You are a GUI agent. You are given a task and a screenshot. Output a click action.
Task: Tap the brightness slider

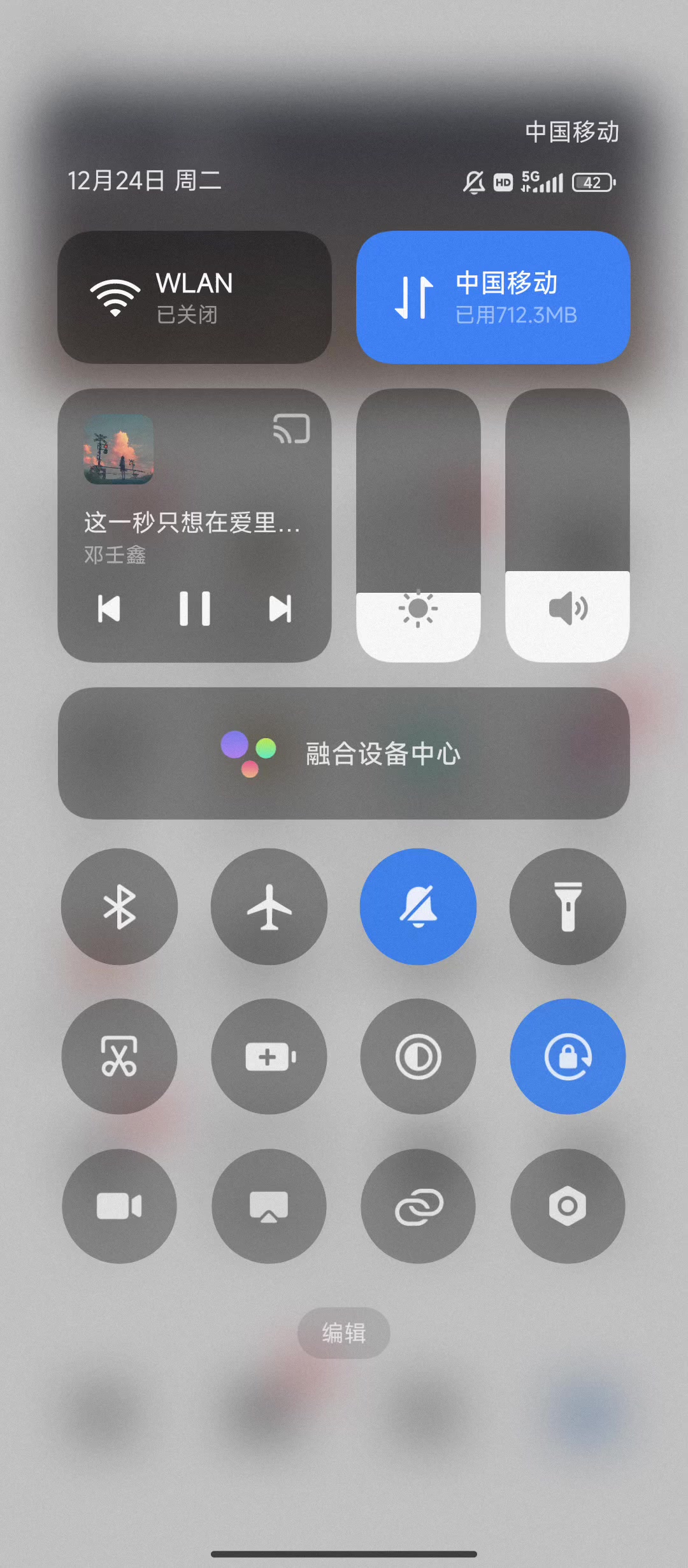pyautogui.click(x=418, y=526)
